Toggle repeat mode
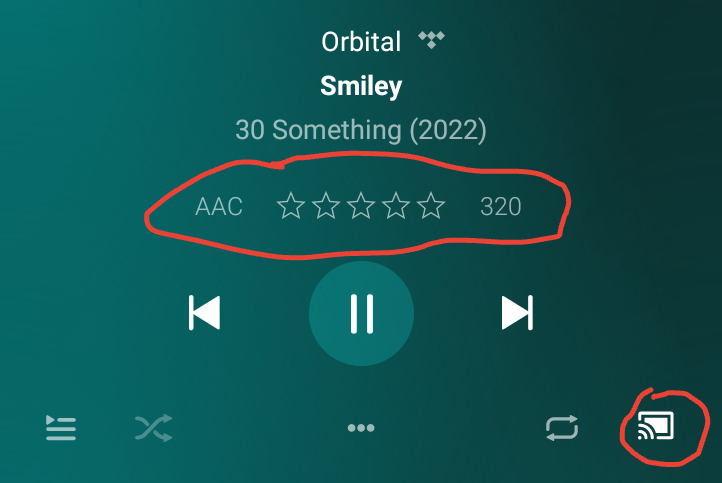The image size is (722, 483). pyautogui.click(x=562, y=428)
